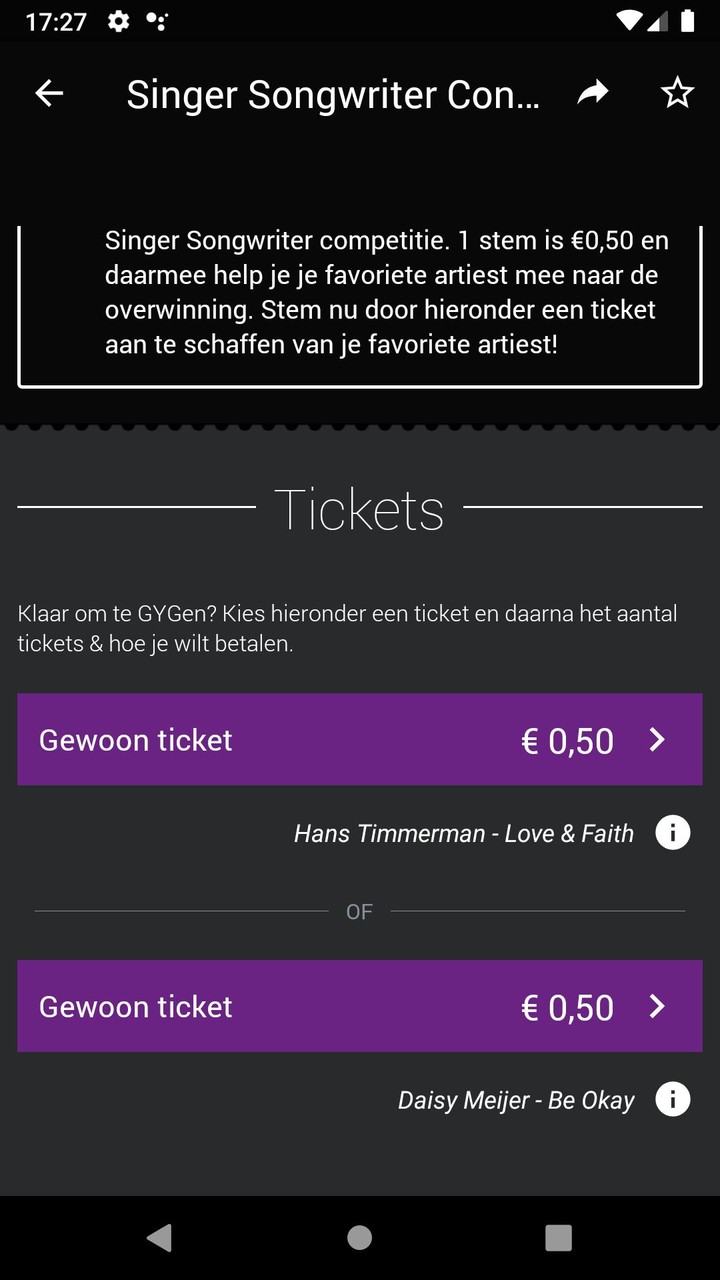Screen dimensions: 720x1280
Task: Open info about Daisy Meijer - Be Okay
Action: (672, 1099)
